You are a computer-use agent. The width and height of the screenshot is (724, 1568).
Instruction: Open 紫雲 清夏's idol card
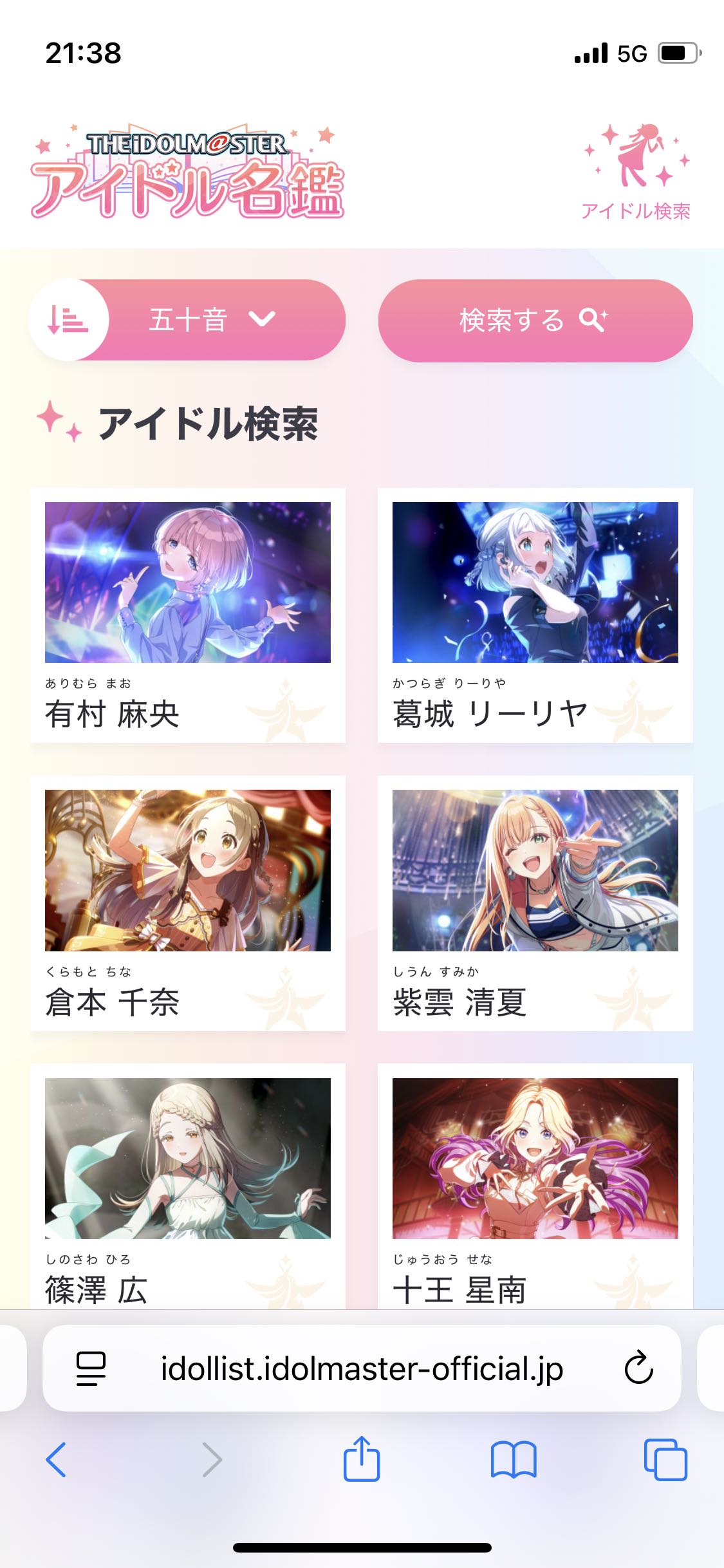(535, 902)
